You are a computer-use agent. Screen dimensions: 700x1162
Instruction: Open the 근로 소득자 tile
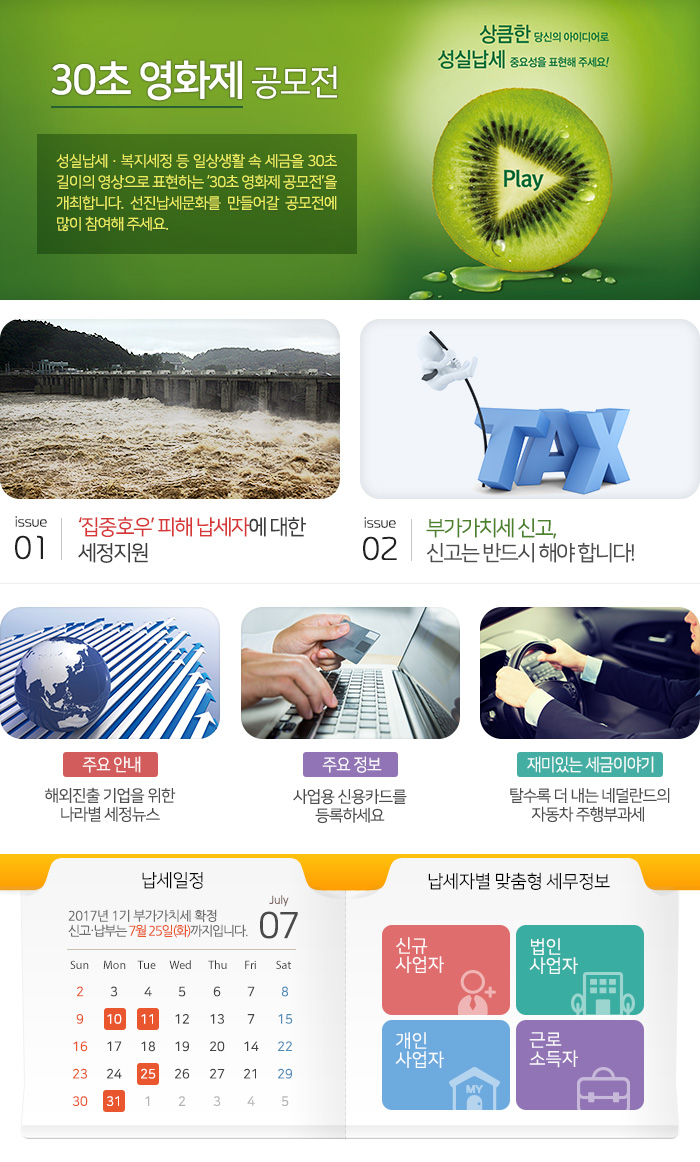click(x=579, y=1064)
